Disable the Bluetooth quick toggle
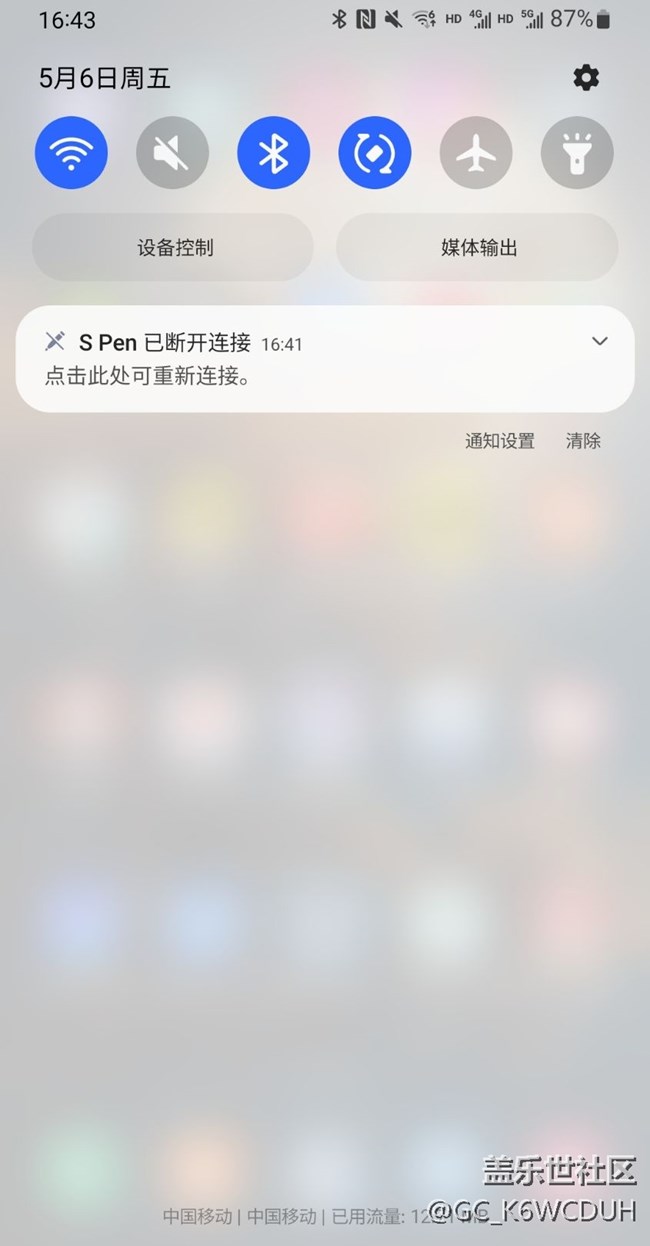Image resolution: width=650 pixels, height=1246 pixels. (x=273, y=153)
